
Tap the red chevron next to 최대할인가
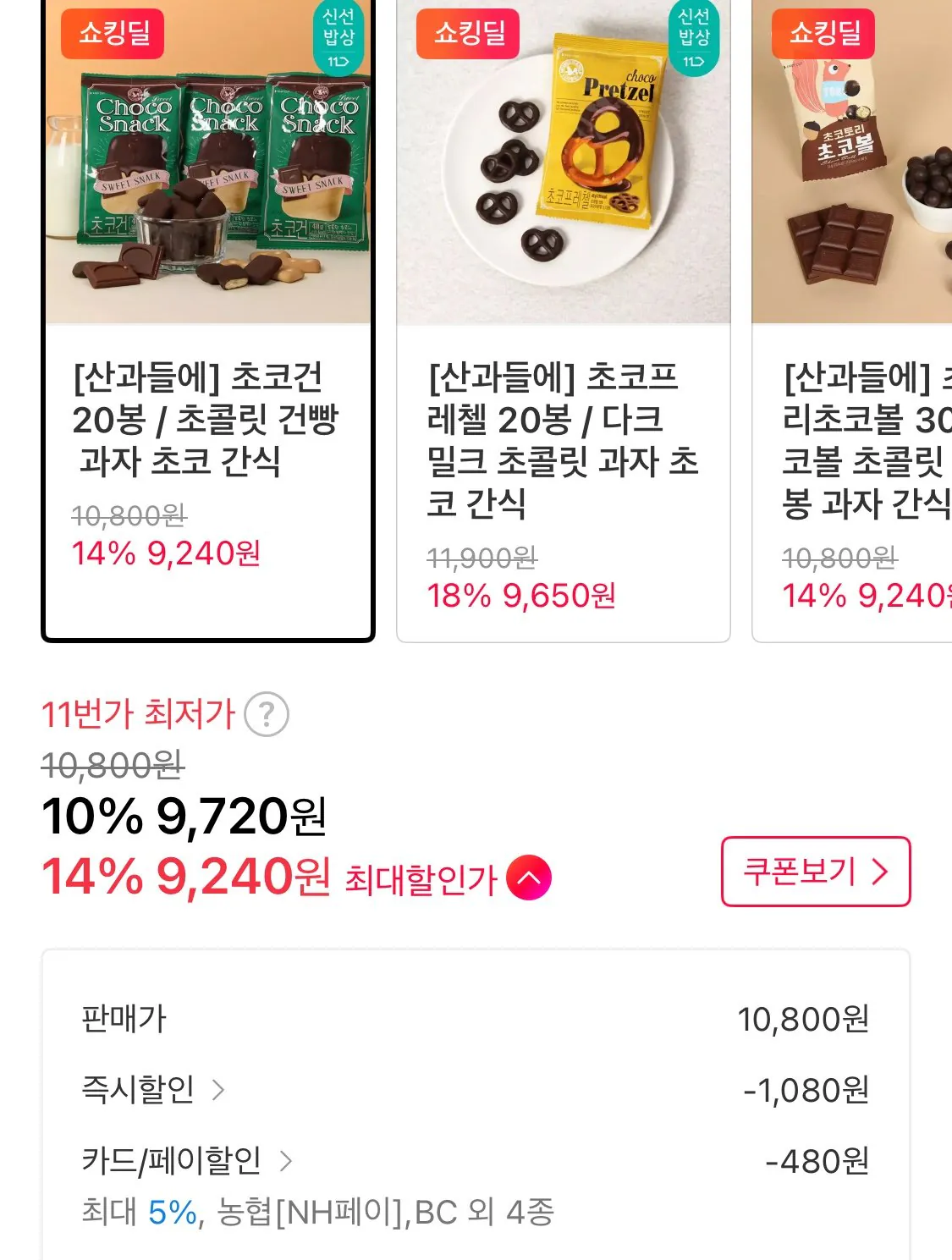(x=531, y=878)
